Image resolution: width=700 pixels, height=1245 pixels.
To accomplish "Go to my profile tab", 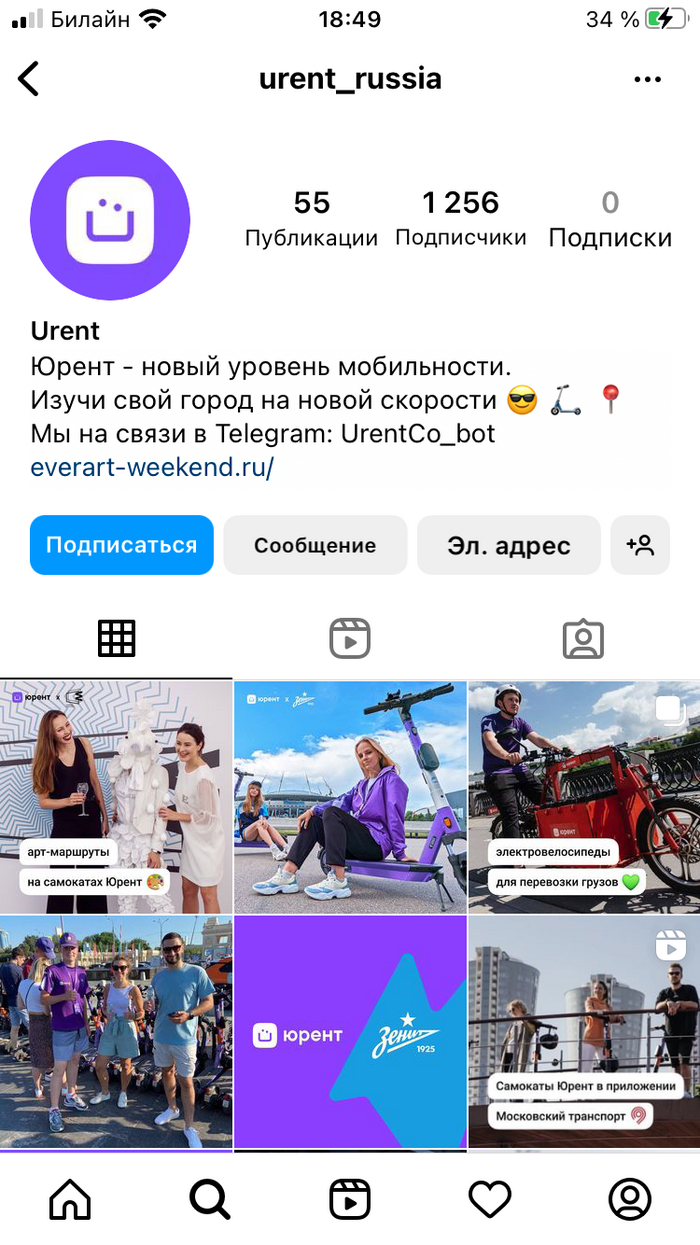I will [630, 1199].
